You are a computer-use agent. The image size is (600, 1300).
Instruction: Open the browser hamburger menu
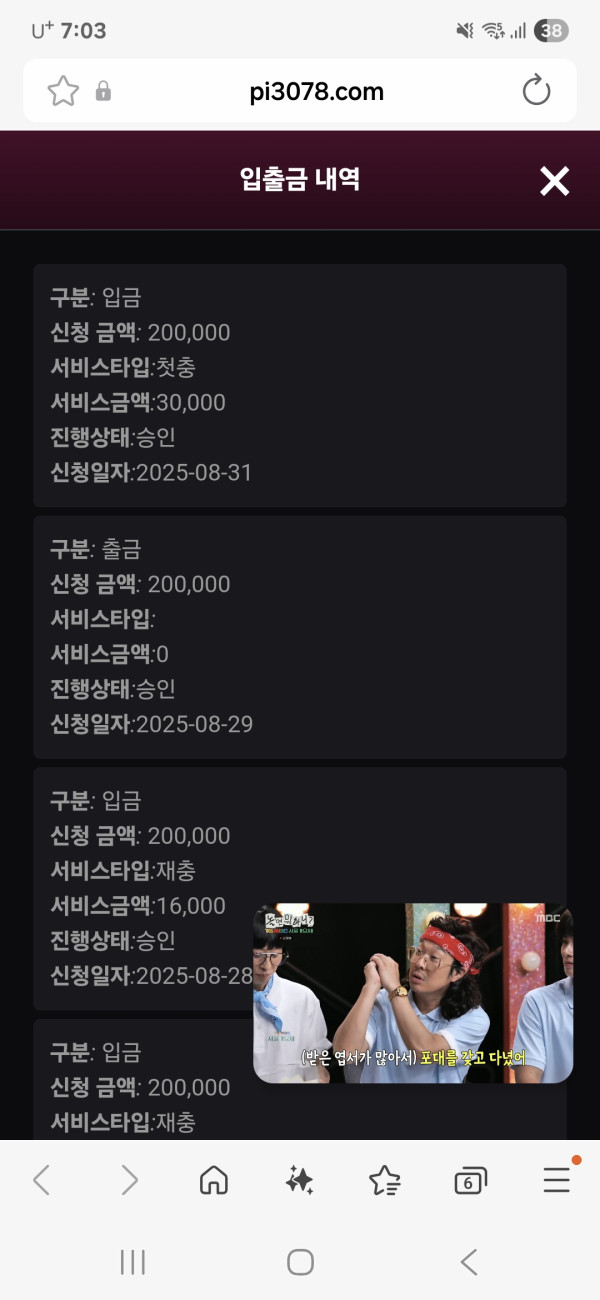[x=556, y=1181]
